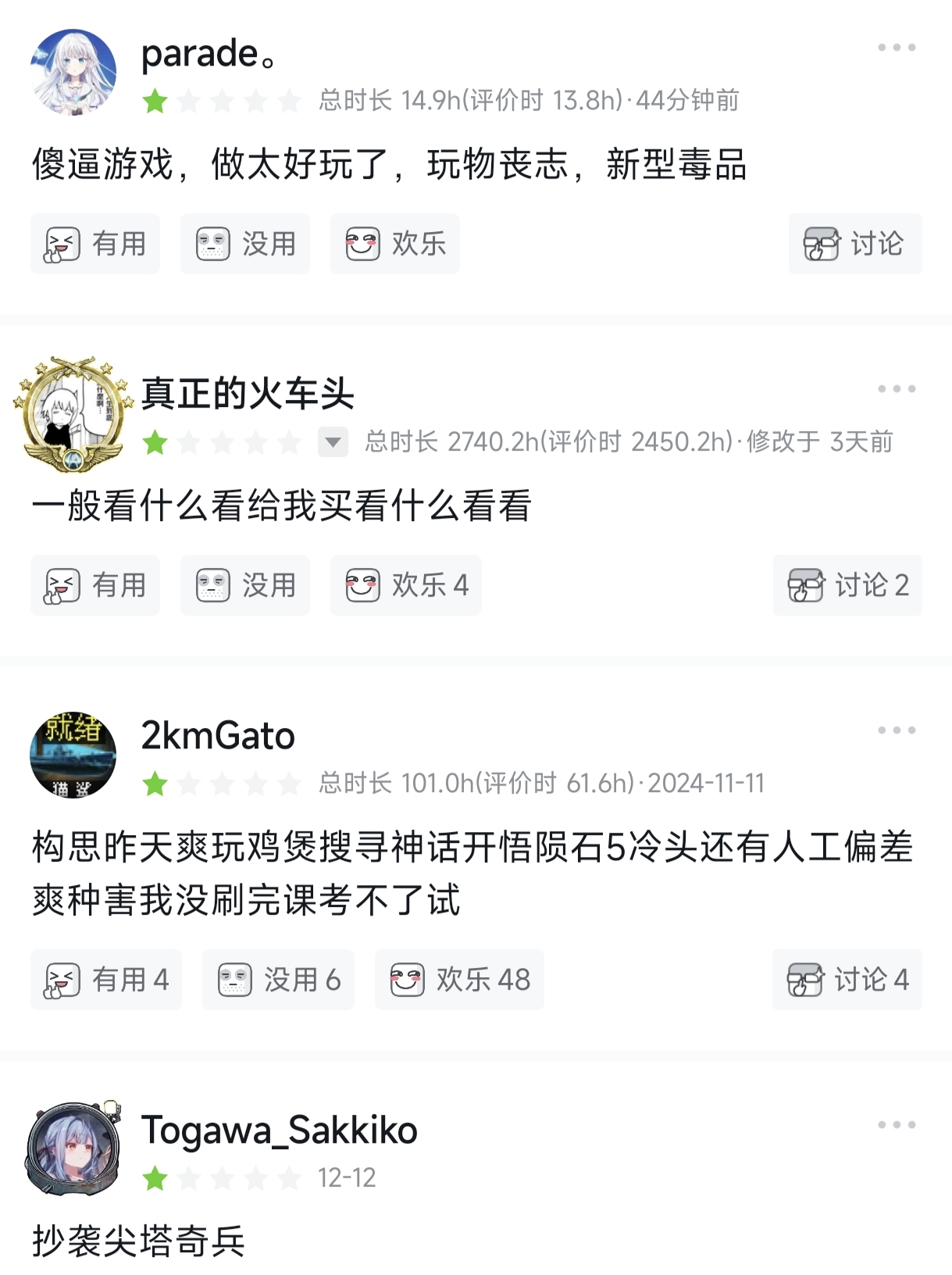
Task: Open 真正的火车头's profile avatar
Action: pyautogui.click(x=73, y=415)
